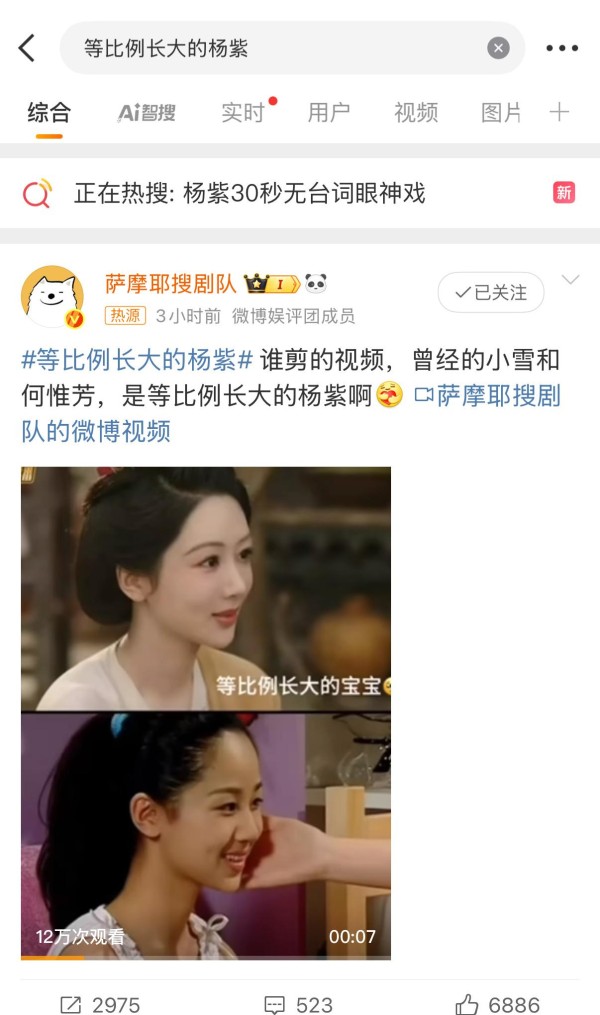Open the #等比例长大的杨紫# hashtag link
The height and width of the screenshot is (1015, 600).
(x=141, y=360)
